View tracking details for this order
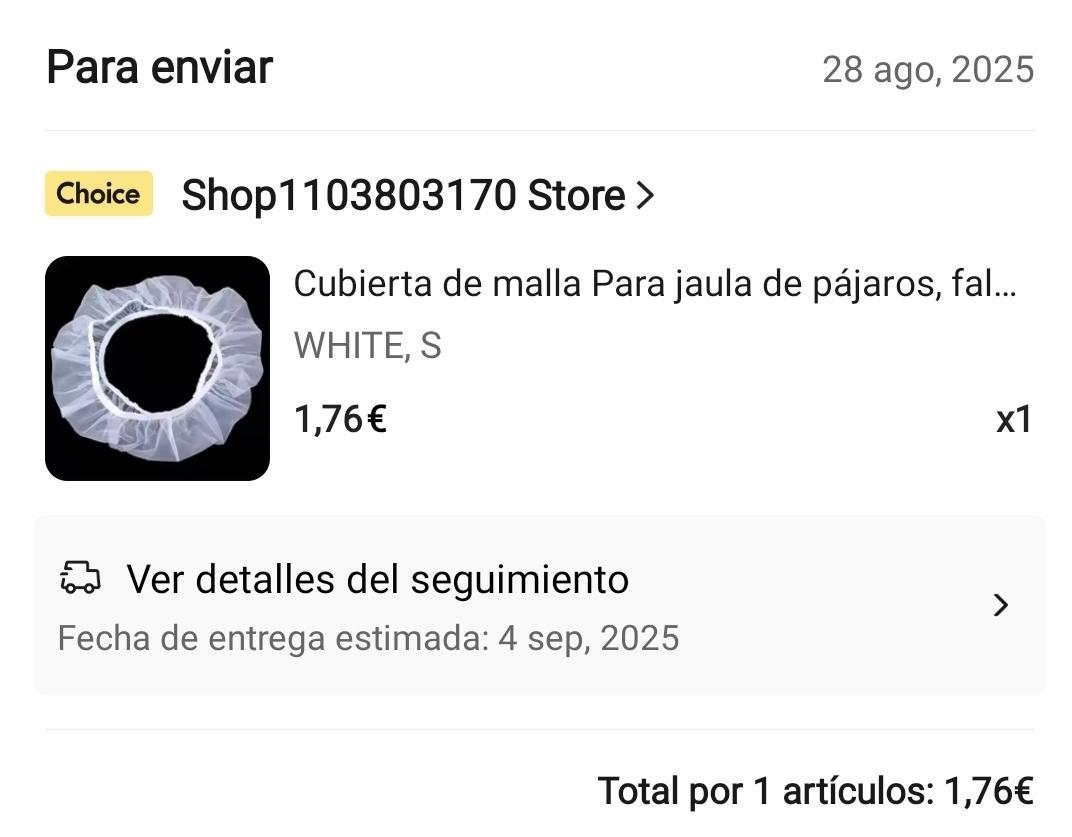The width and height of the screenshot is (1072, 837). tap(377, 580)
